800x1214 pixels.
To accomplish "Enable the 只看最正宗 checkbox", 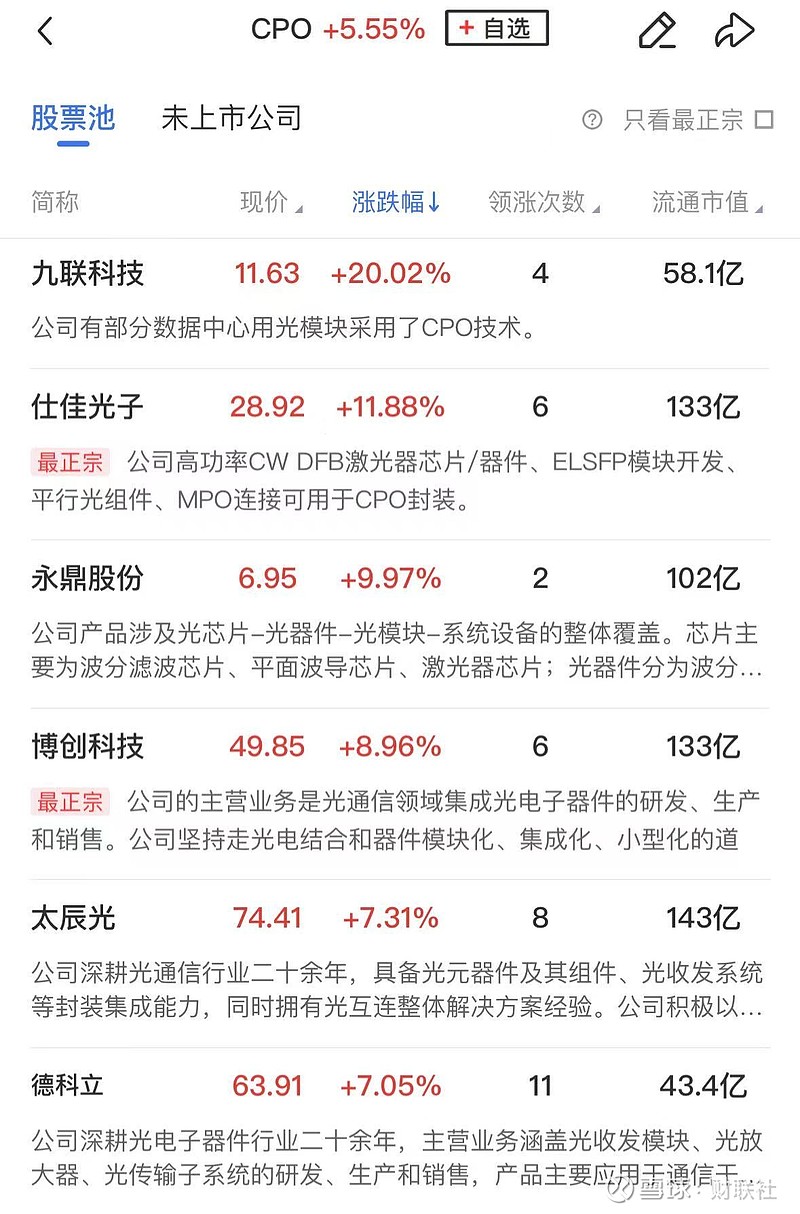I will pyautogui.click(x=764, y=119).
